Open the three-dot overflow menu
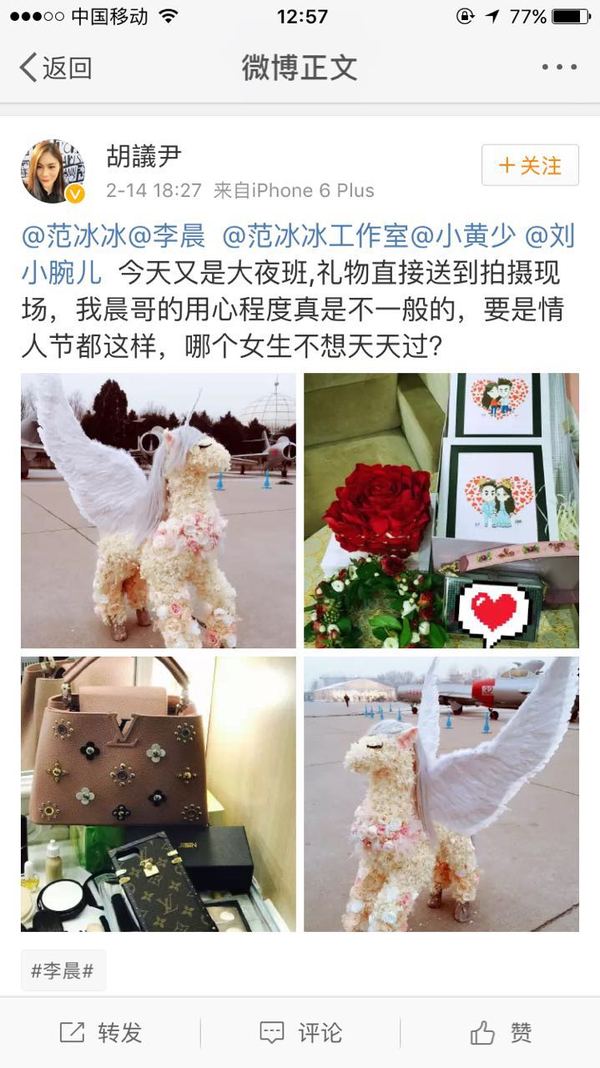Viewport: 600px width, 1068px height. 558,68
